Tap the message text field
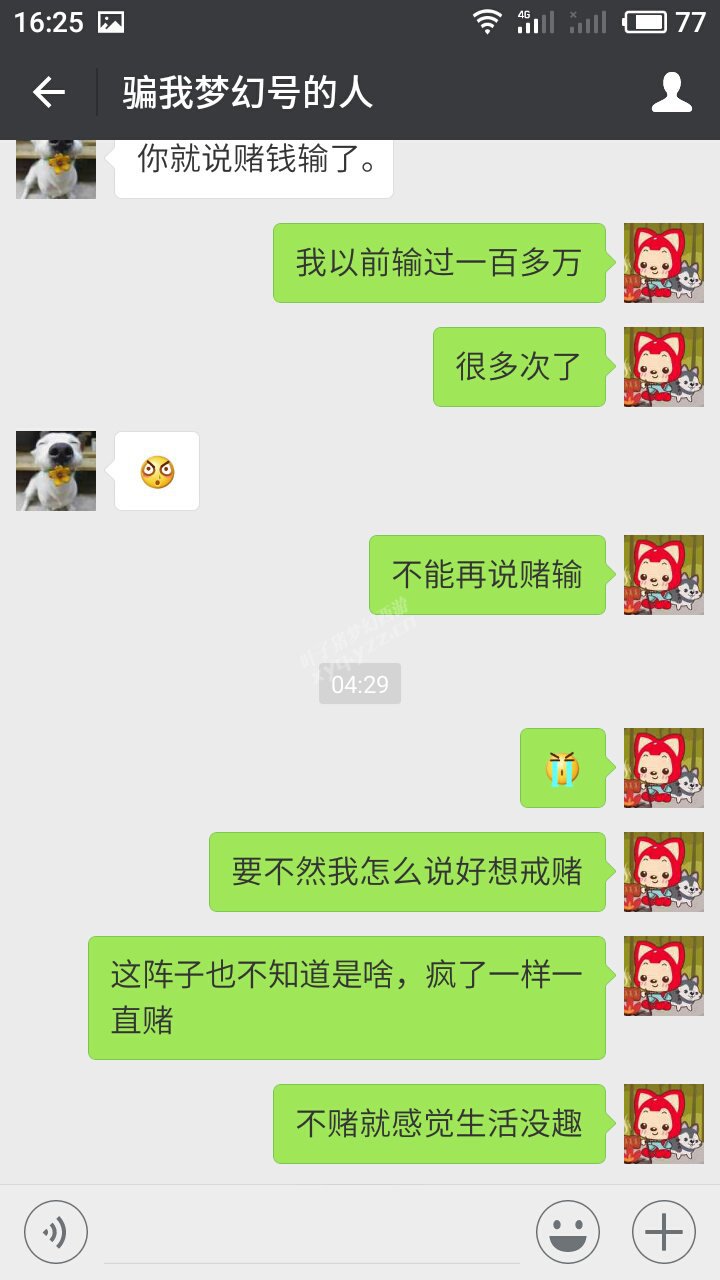The width and height of the screenshot is (720, 1280). pyautogui.click(x=312, y=1232)
